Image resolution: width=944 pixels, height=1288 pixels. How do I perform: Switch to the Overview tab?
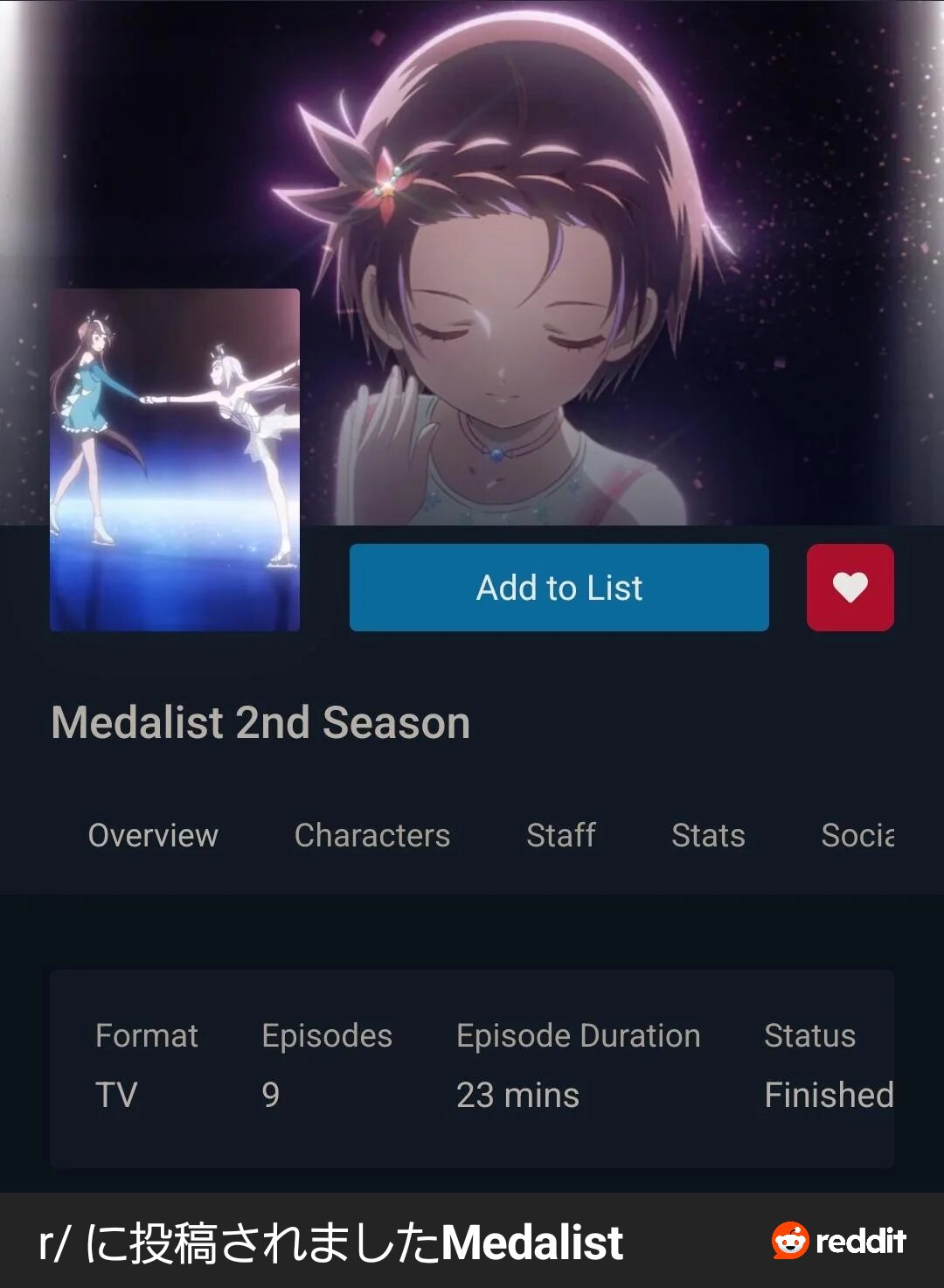click(x=153, y=835)
